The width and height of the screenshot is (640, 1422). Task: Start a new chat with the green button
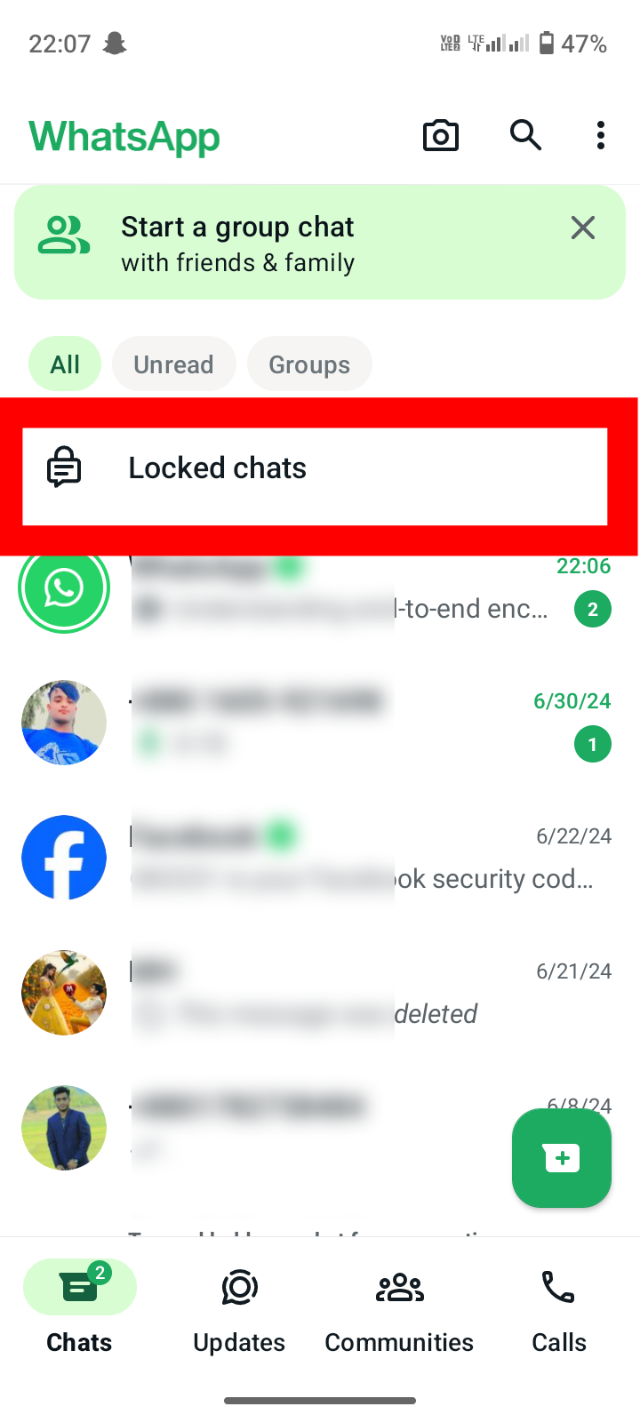(x=561, y=1158)
